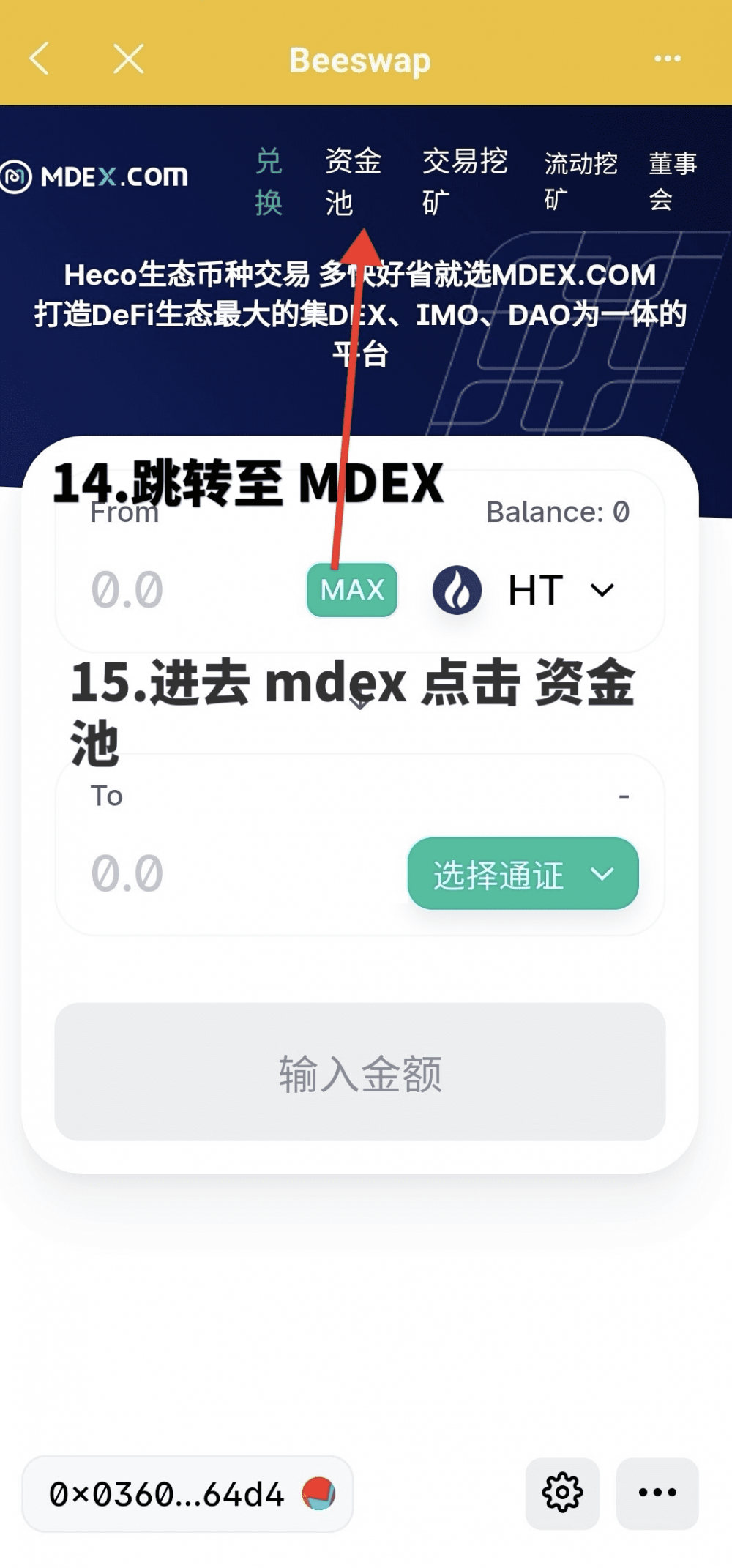Image resolution: width=732 pixels, height=1568 pixels.
Task: Open the 选择通证 token dropdown
Action: point(522,873)
